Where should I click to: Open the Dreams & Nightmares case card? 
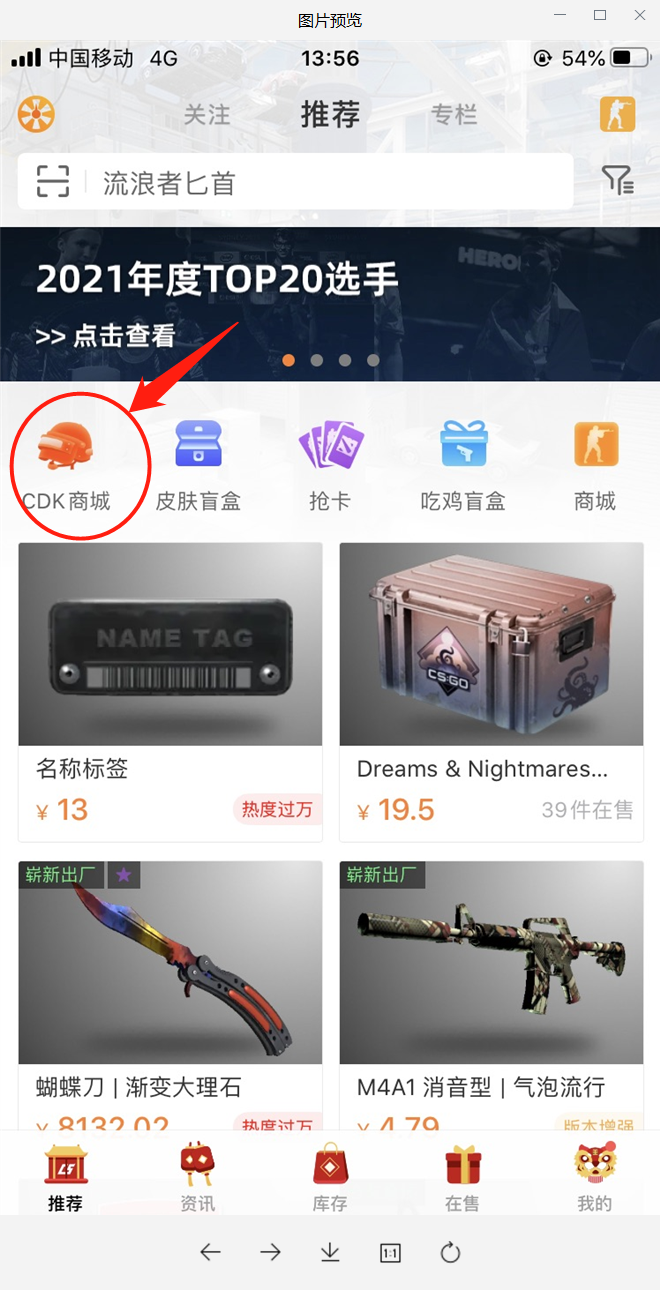[491, 690]
